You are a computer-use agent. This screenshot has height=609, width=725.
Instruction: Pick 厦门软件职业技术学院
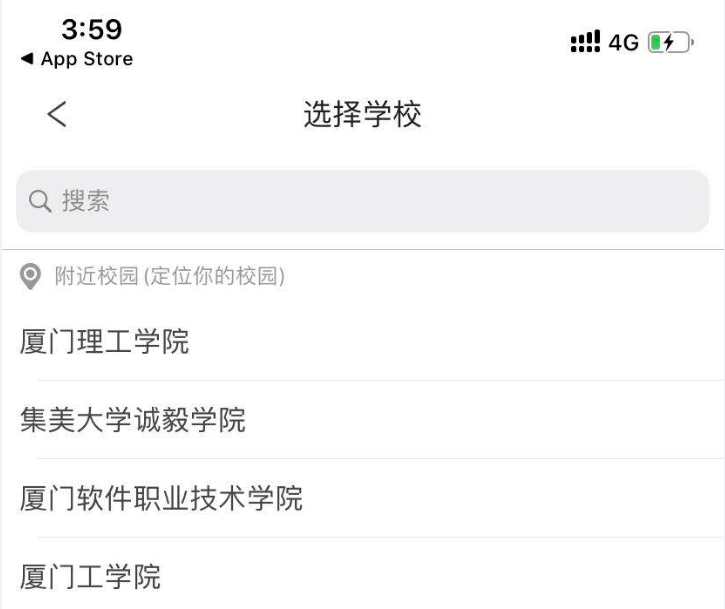(161, 498)
